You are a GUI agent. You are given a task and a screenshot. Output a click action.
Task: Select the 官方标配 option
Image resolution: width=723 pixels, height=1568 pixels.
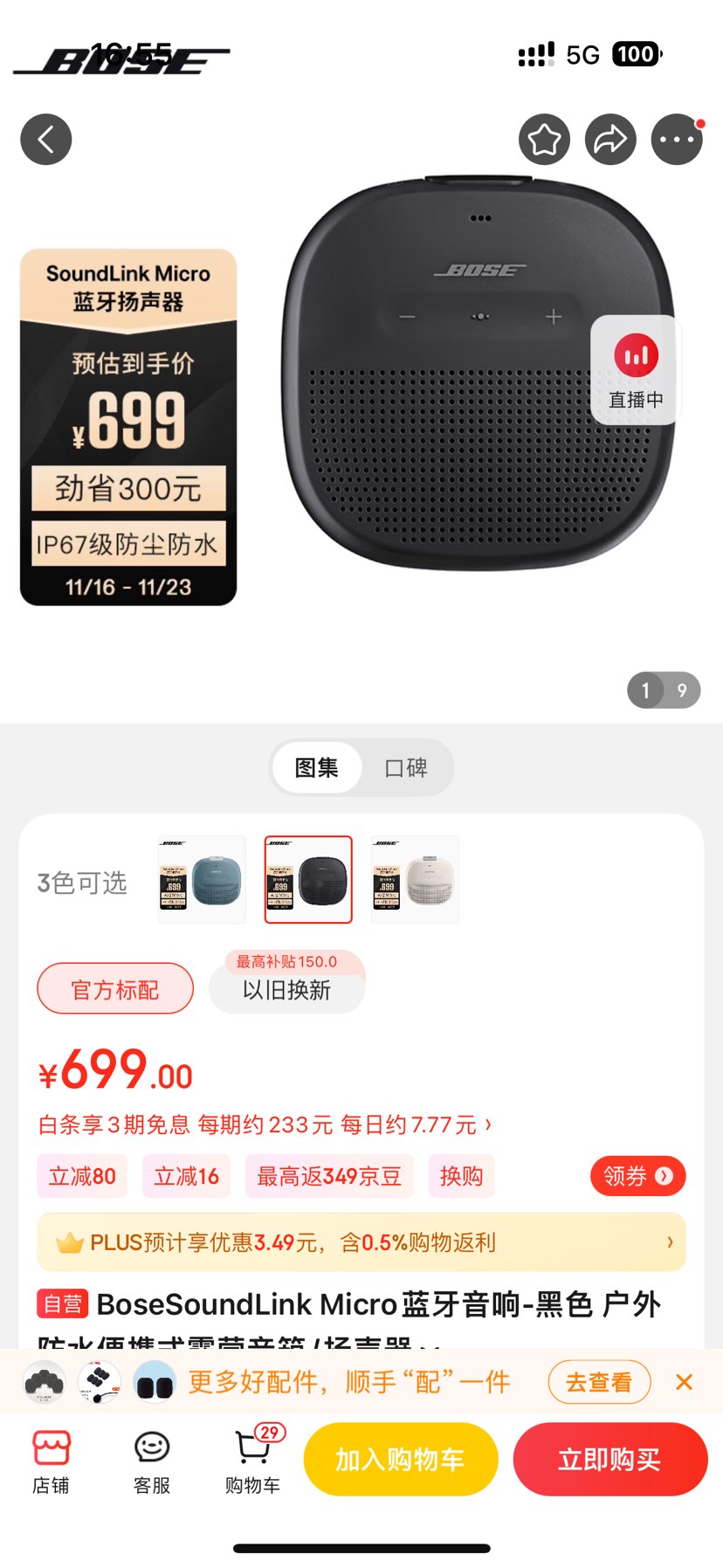pos(115,989)
